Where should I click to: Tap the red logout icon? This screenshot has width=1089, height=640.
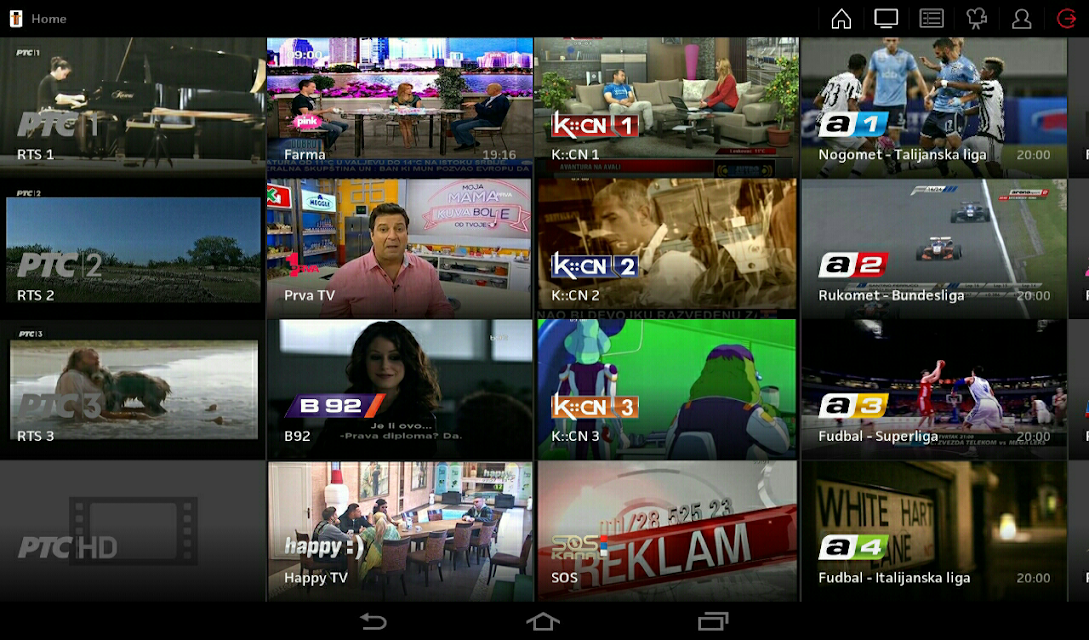coord(1066,19)
